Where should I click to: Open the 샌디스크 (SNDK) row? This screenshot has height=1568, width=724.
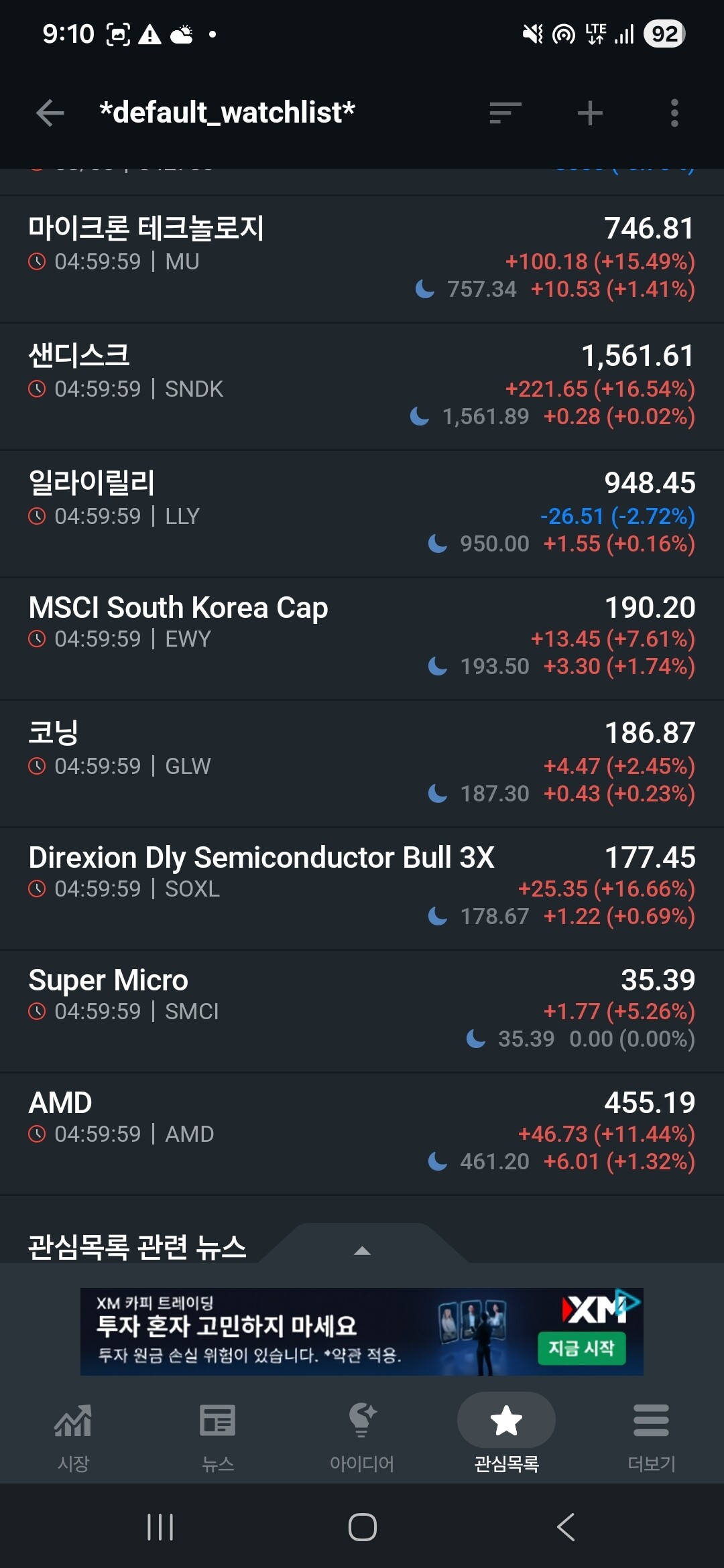362,387
